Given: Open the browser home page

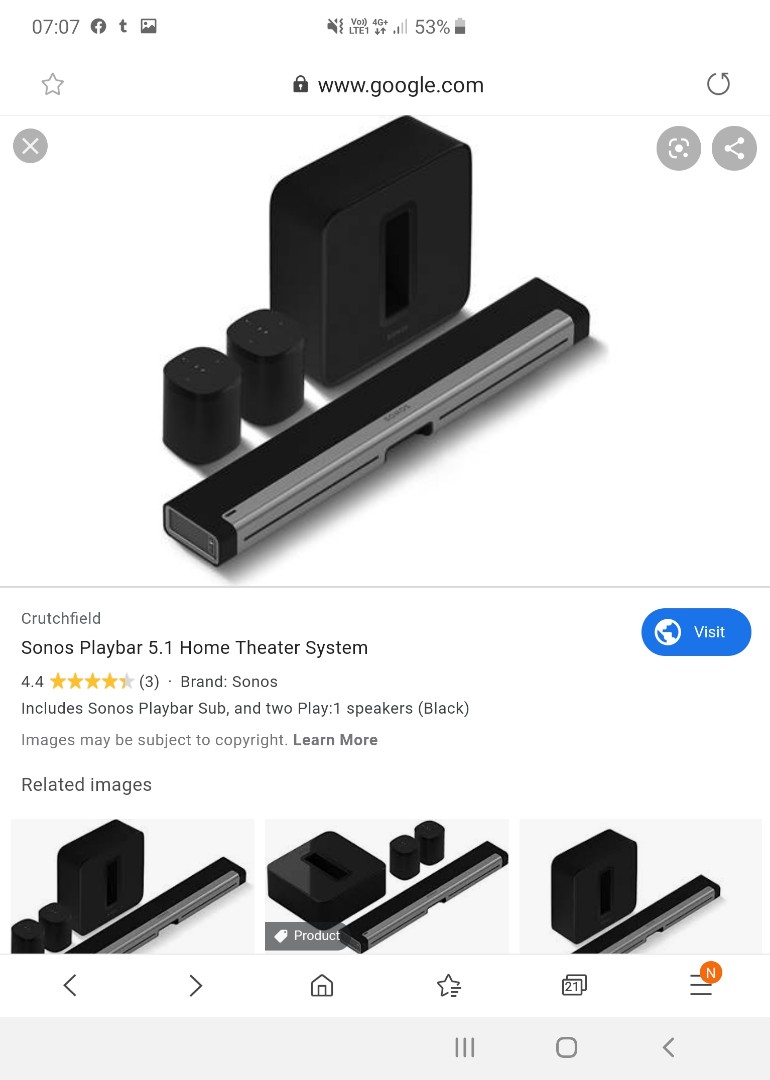Looking at the screenshot, I should point(322,986).
